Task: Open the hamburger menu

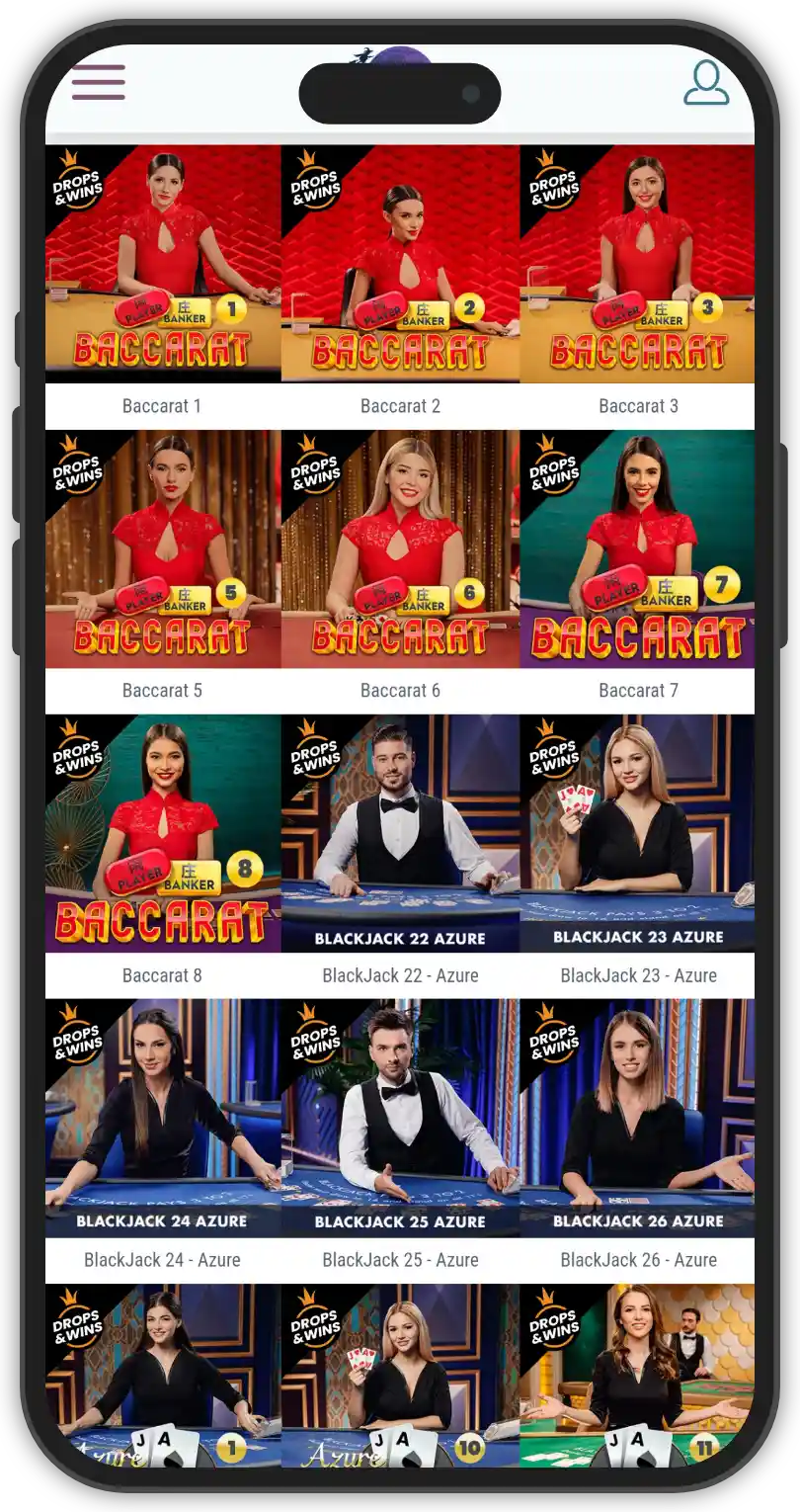Action: [99, 82]
